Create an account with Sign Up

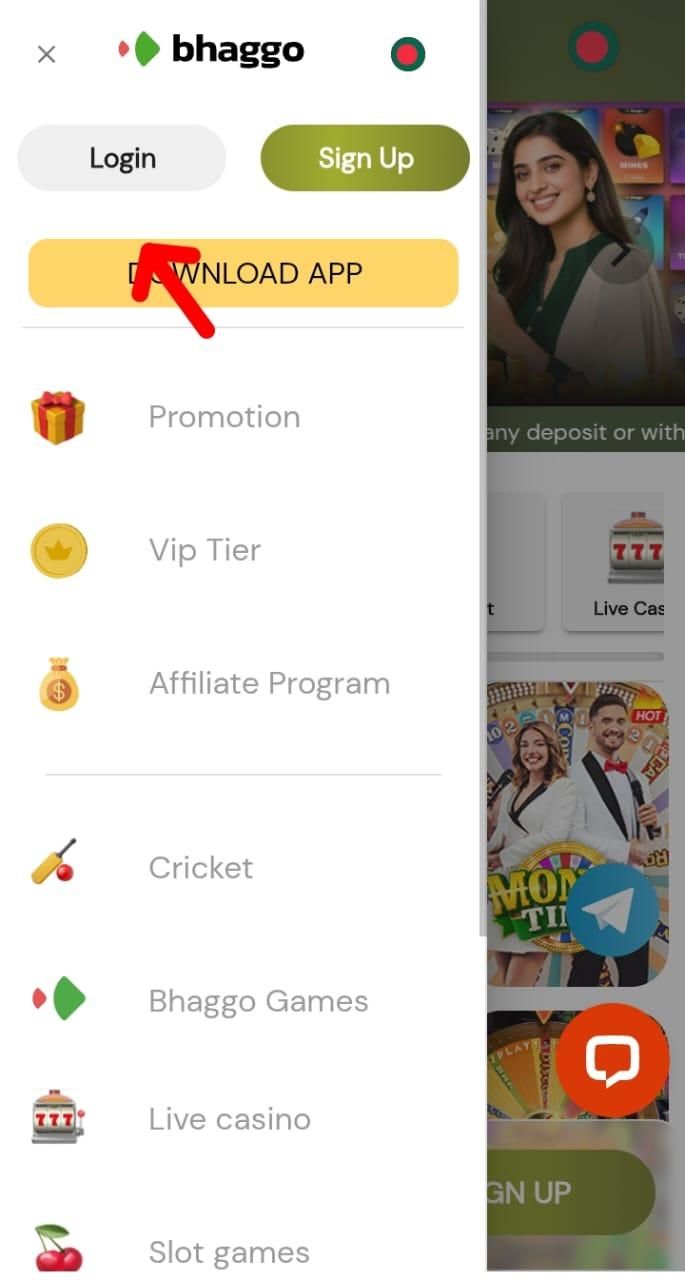(x=365, y=158)
